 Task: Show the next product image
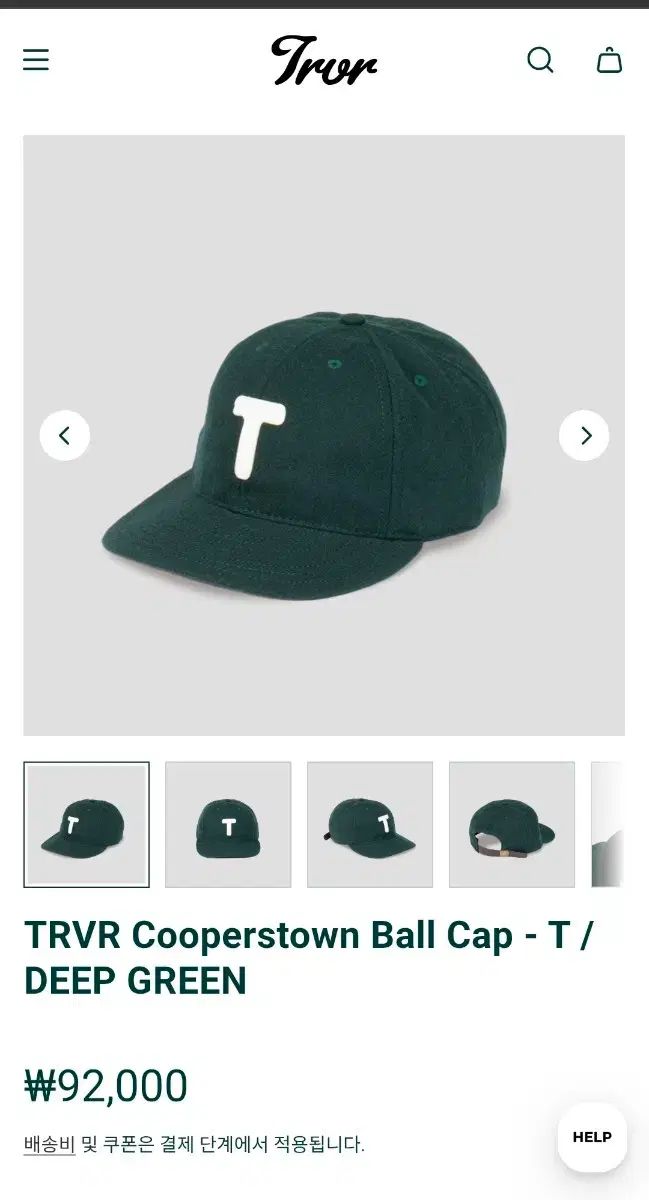584,436
